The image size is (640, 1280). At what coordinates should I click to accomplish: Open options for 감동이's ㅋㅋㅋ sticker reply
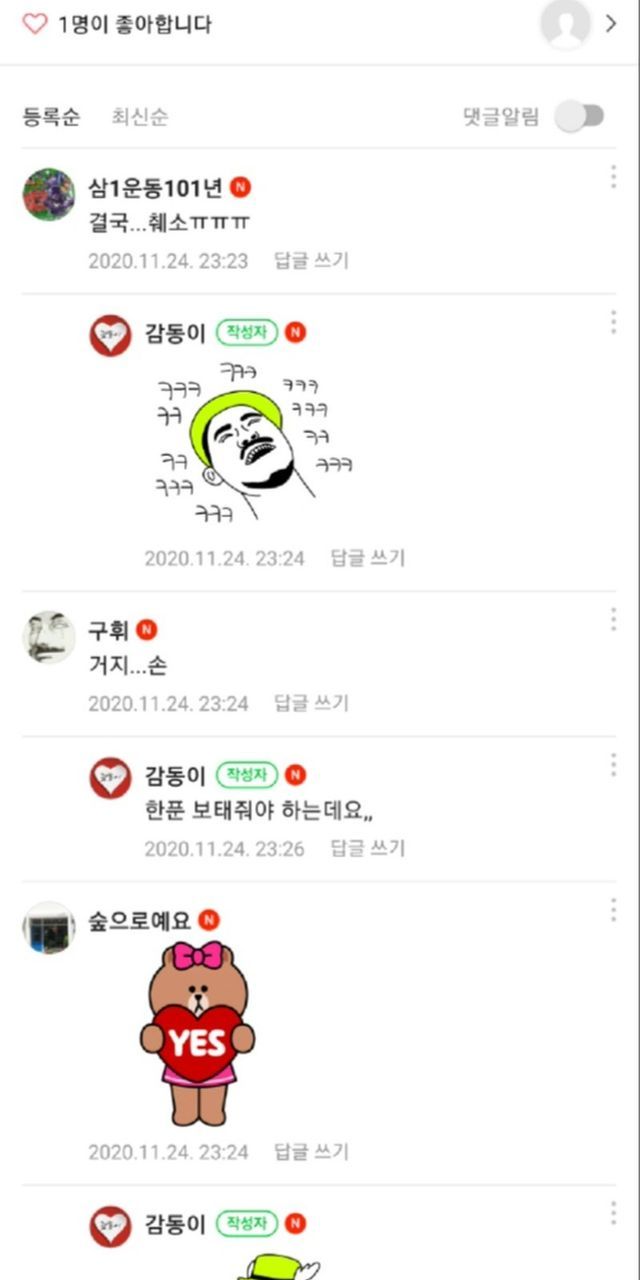(x=612, y=322)
